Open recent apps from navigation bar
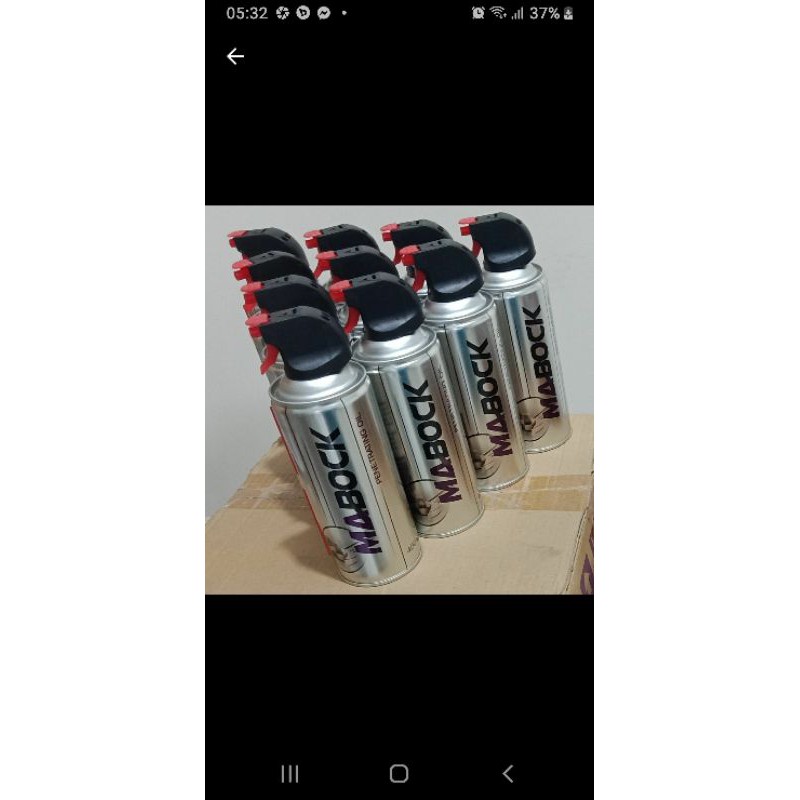Image resolution: width=800 pixels, height=800 pixels. (x=290, y=773)
